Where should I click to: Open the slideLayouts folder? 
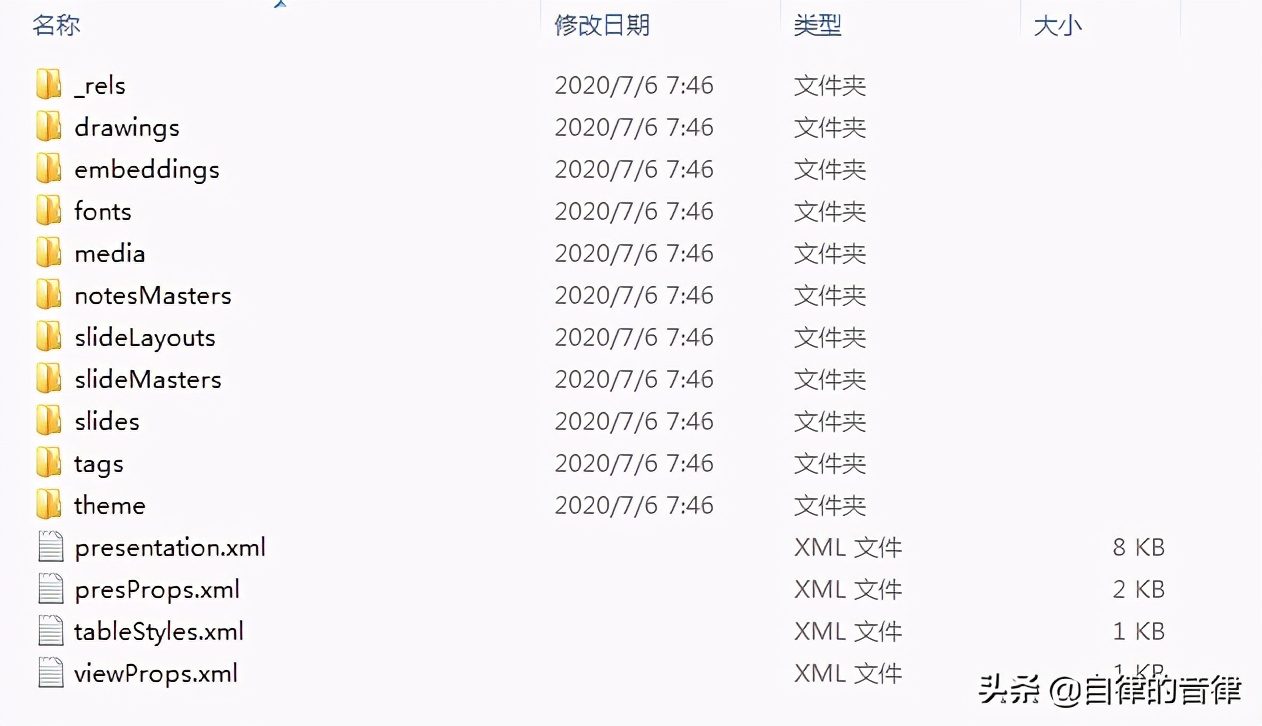(144, 338)
